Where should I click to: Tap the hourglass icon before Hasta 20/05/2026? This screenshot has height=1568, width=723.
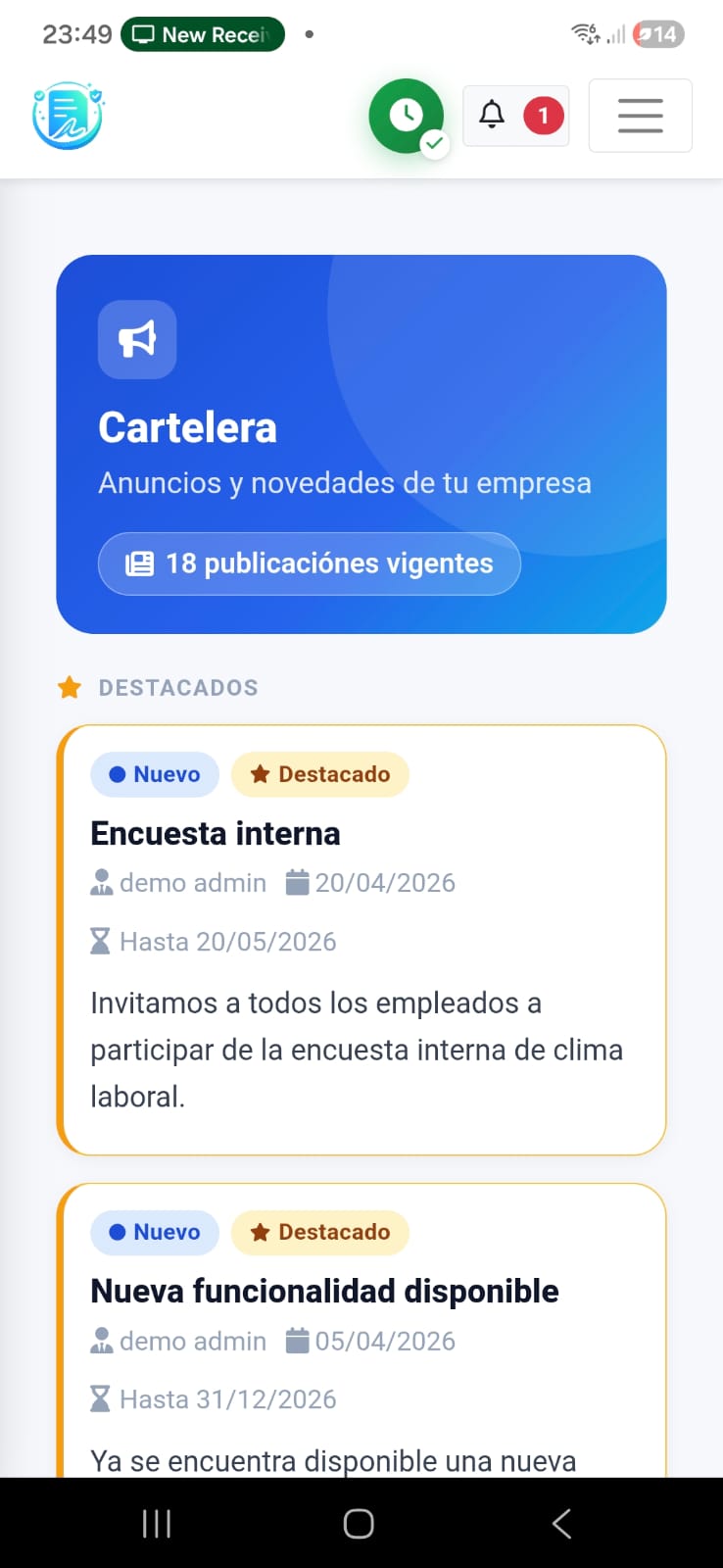[x=100, y=940]
